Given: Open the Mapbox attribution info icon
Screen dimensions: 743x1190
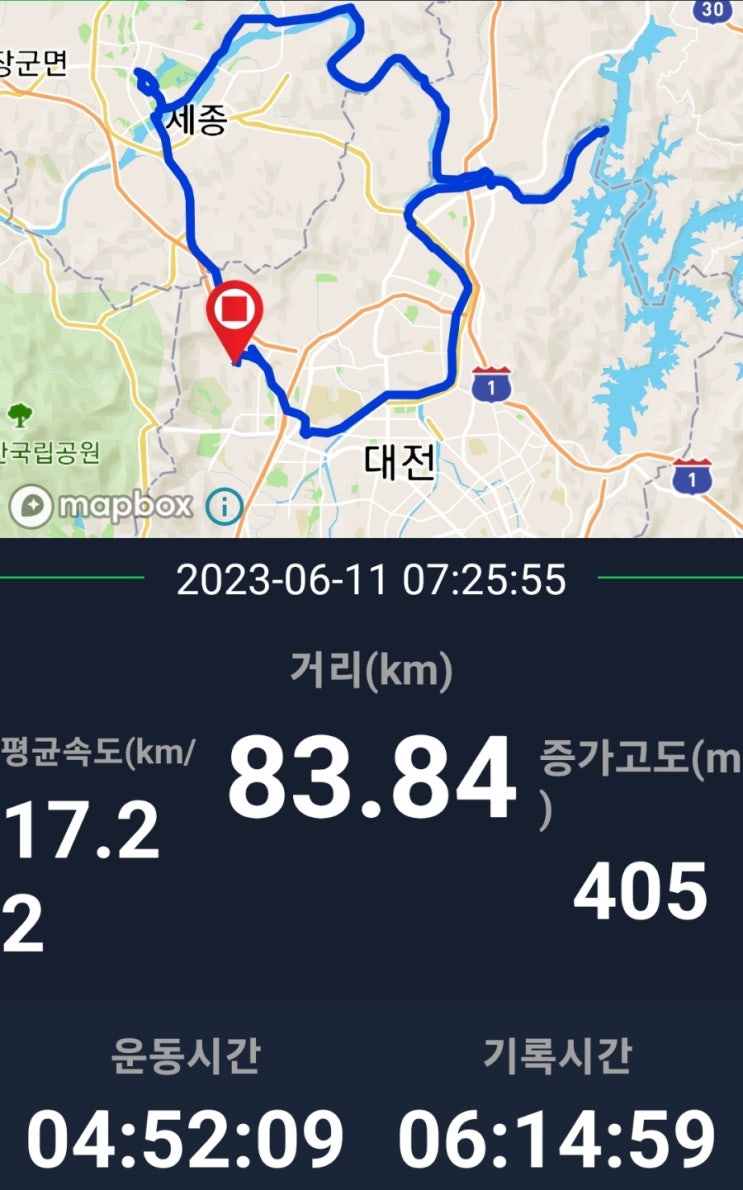Looking at the screenshot, I should (225, 506).
